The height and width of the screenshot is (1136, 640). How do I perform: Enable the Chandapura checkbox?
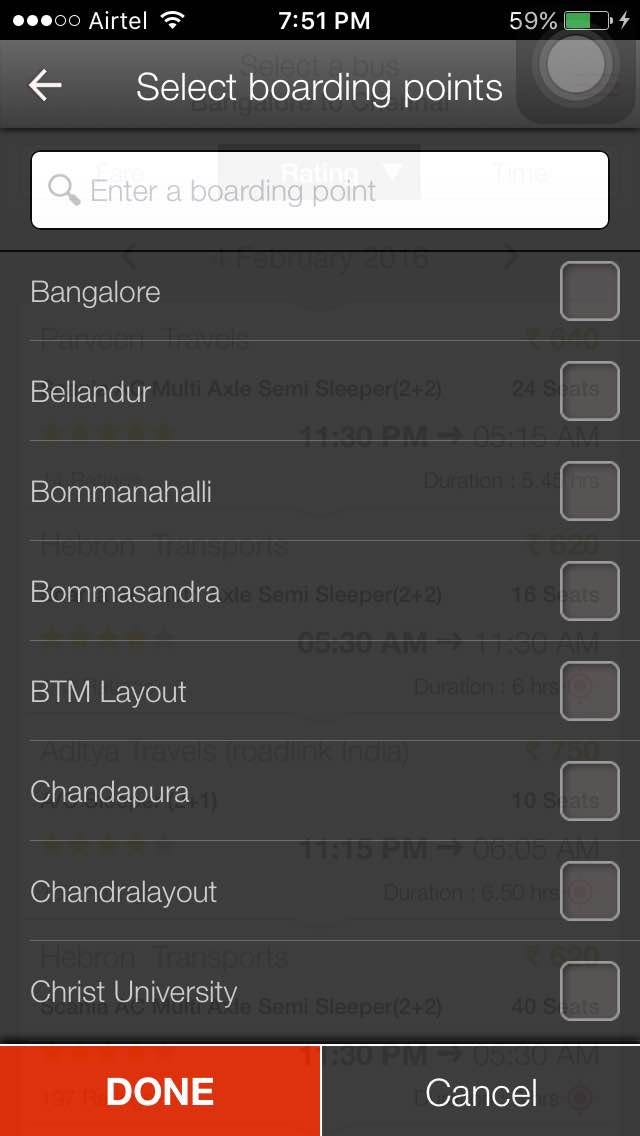[x=589, y=791]
